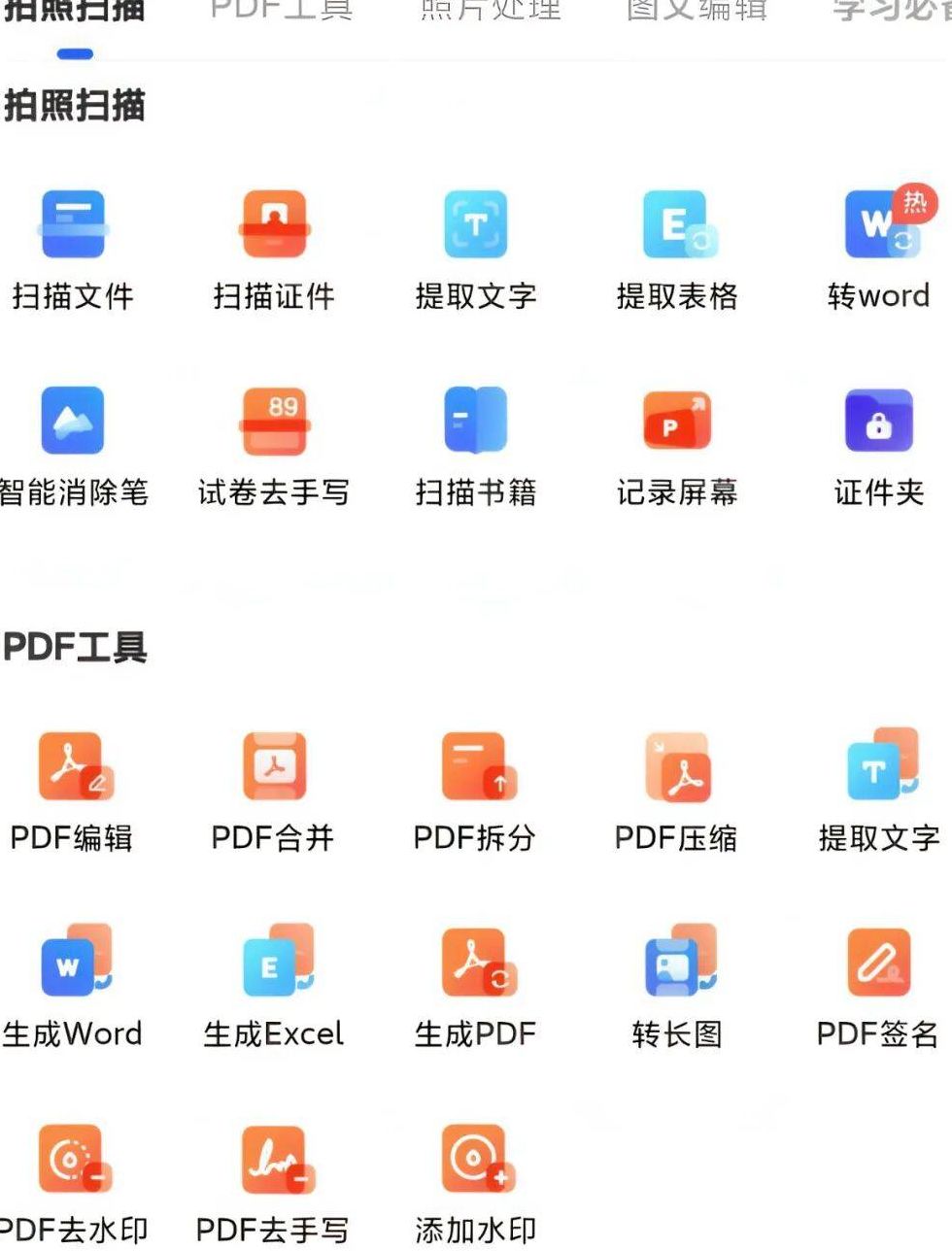
Task: Launch the 转word tool
Action: click(x=878, y=225)
